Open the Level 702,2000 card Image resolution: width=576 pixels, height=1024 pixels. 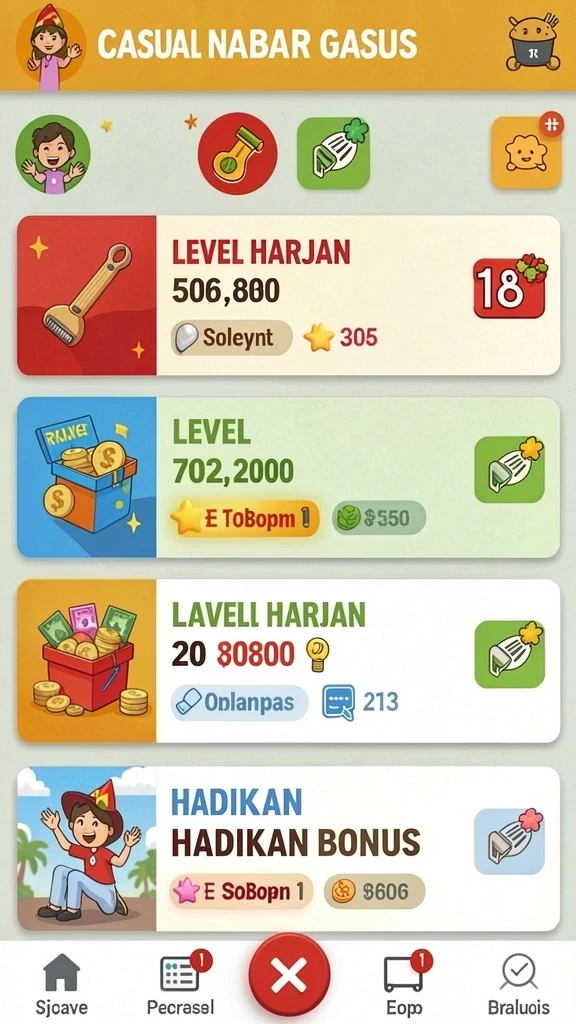(289, 477)
